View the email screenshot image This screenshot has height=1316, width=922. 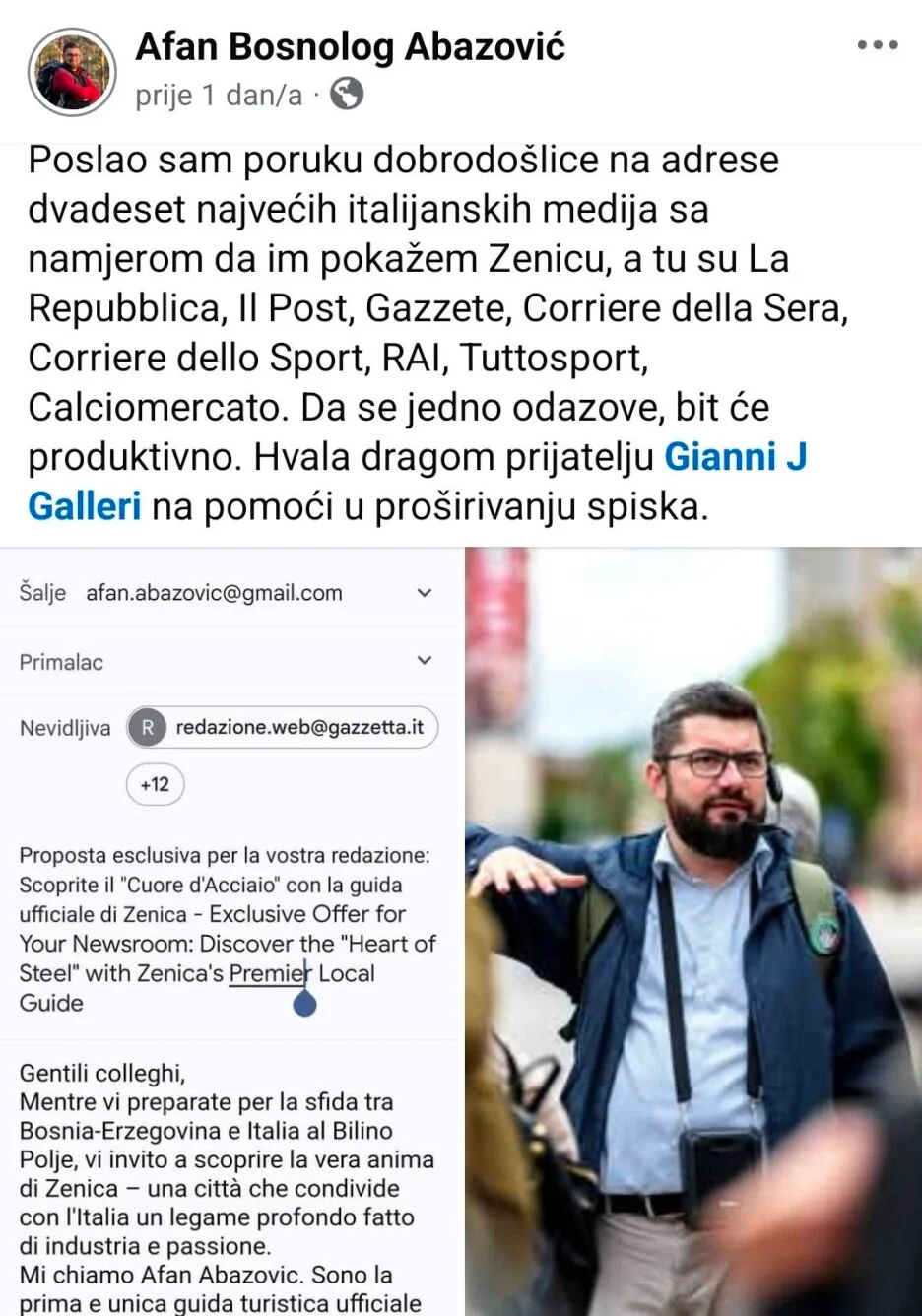click(x=230, y=931)
